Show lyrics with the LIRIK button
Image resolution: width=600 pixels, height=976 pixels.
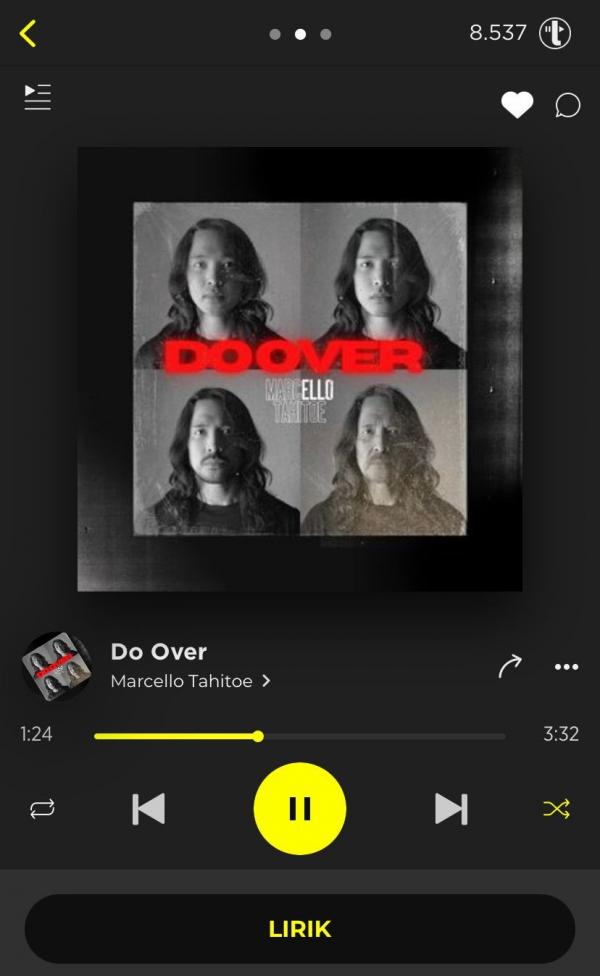tap(300, 929)
